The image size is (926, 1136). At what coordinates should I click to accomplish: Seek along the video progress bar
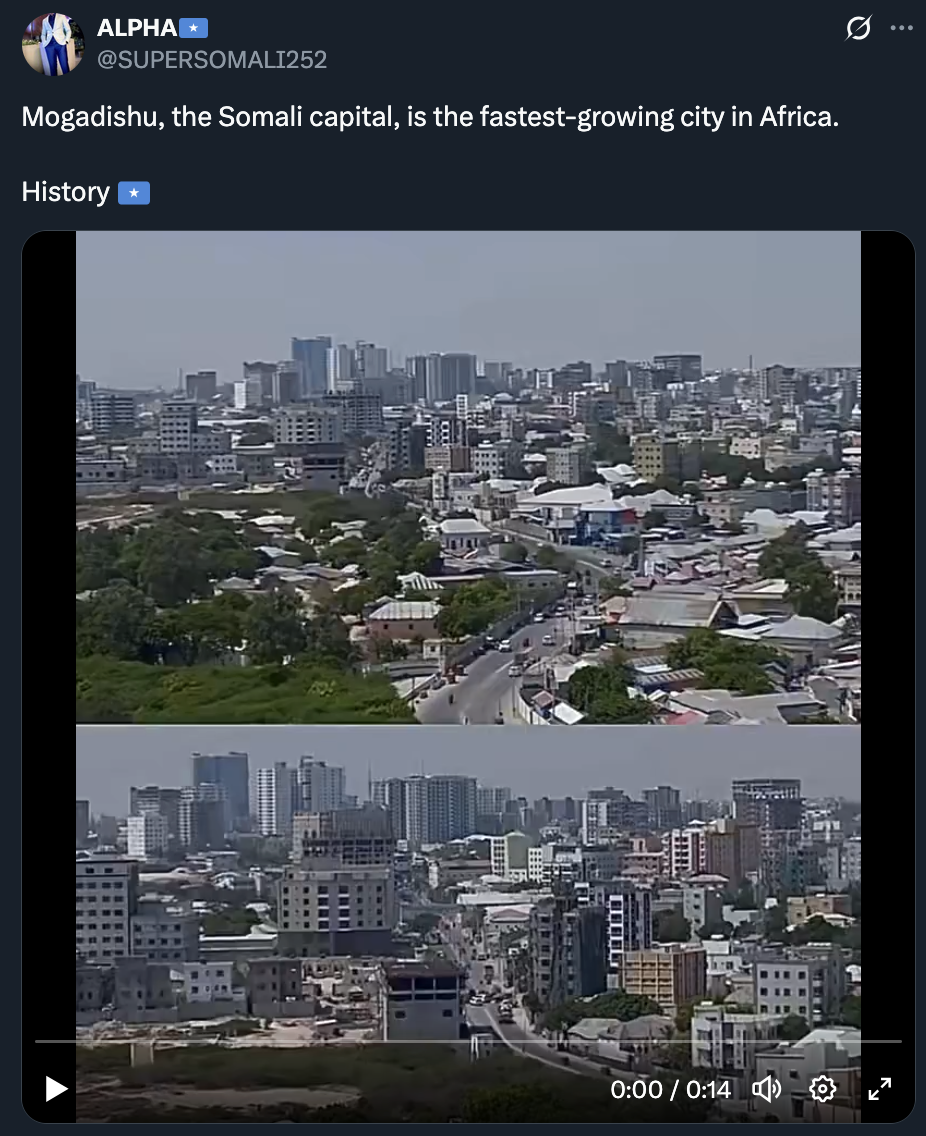coord(468,1041)
